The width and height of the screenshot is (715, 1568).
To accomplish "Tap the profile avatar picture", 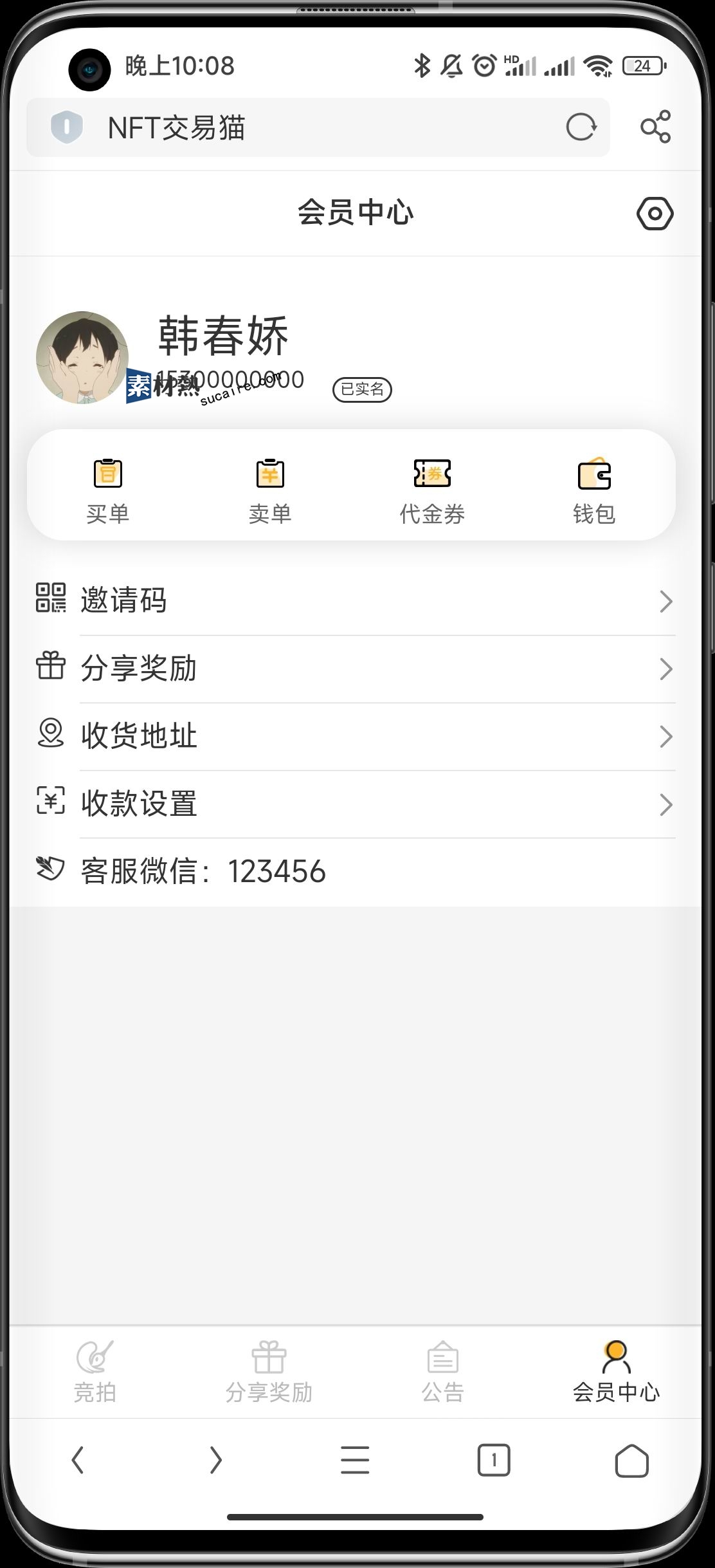I will pos(82,358).
